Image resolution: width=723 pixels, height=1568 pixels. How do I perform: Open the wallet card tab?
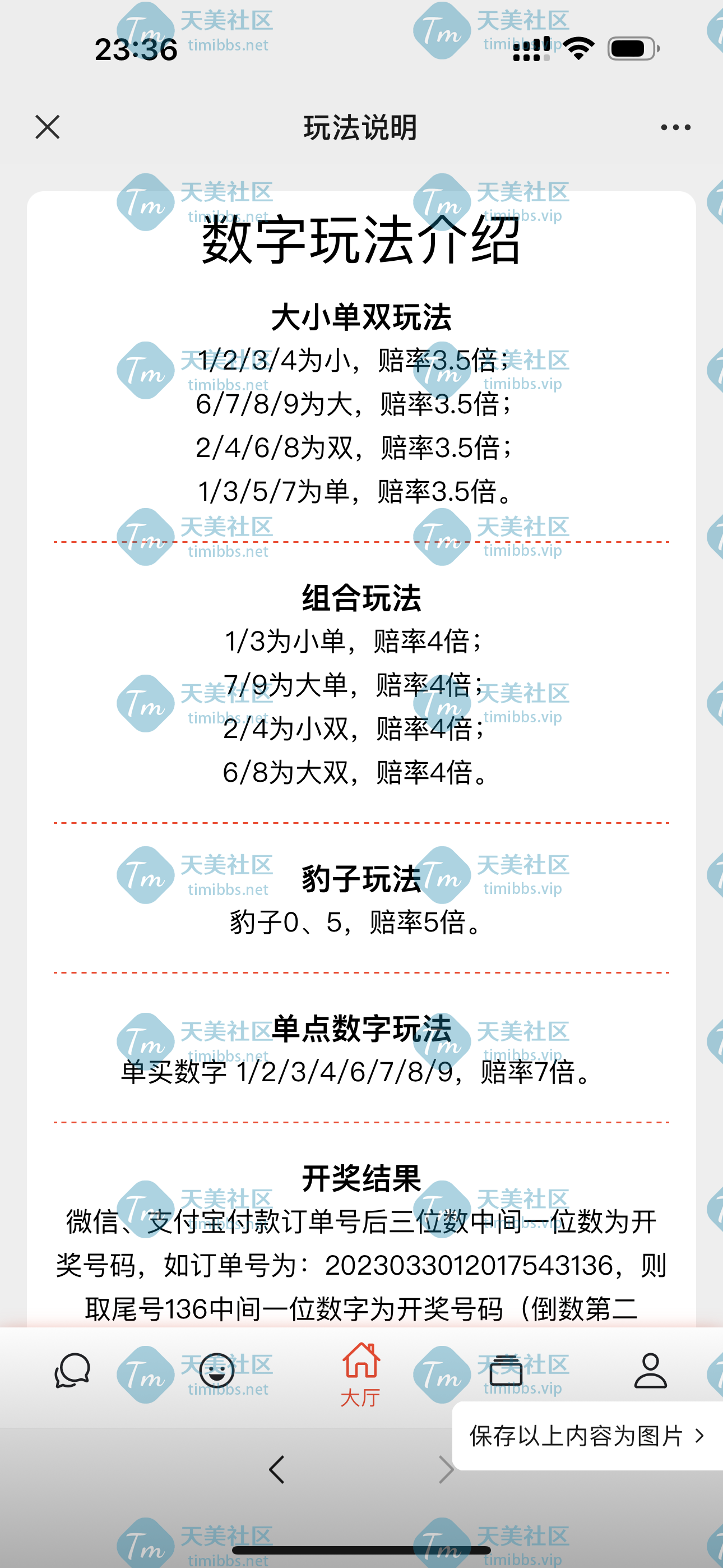506,1370
